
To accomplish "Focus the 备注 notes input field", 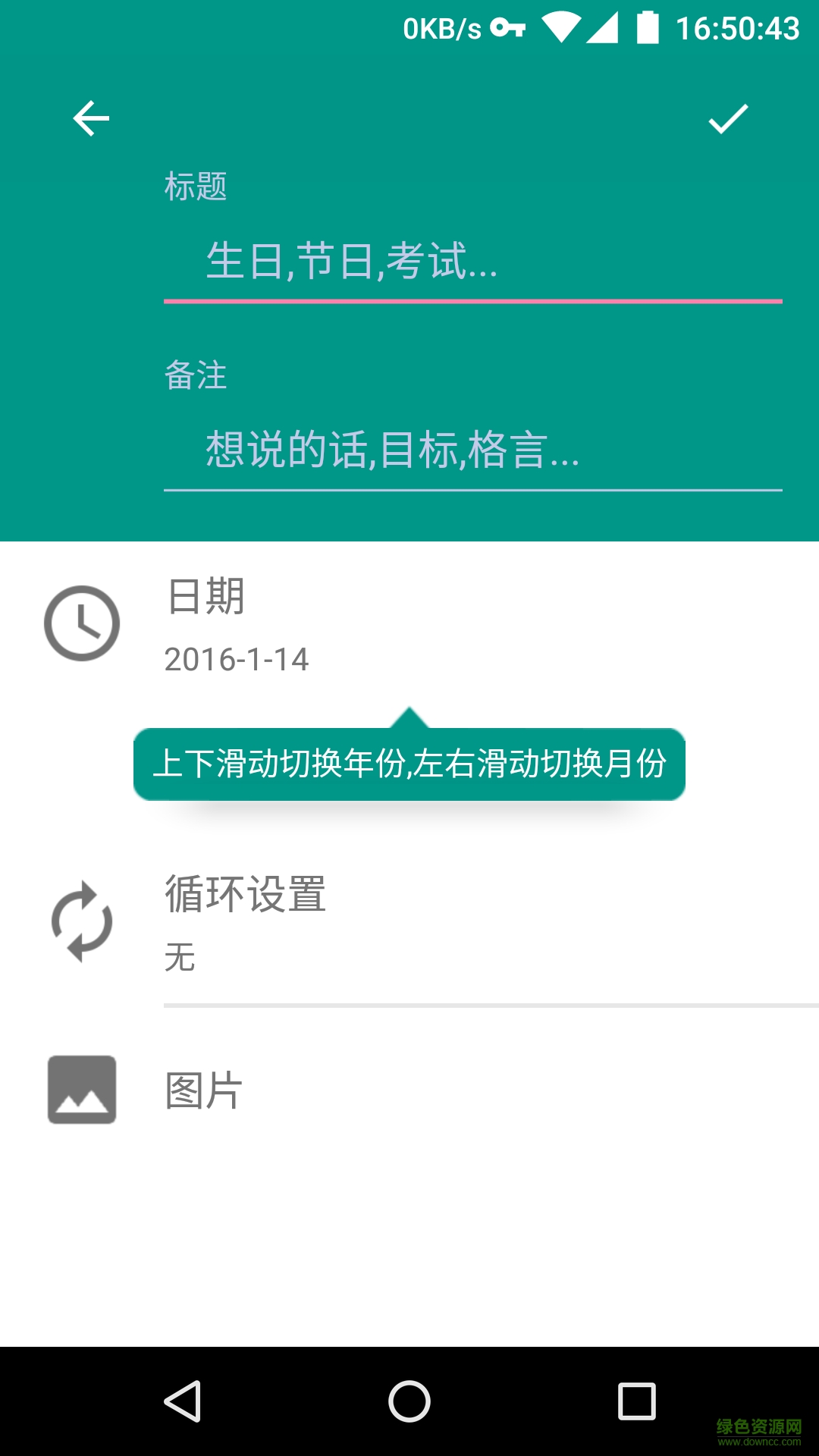I will [x=472, y=450].
